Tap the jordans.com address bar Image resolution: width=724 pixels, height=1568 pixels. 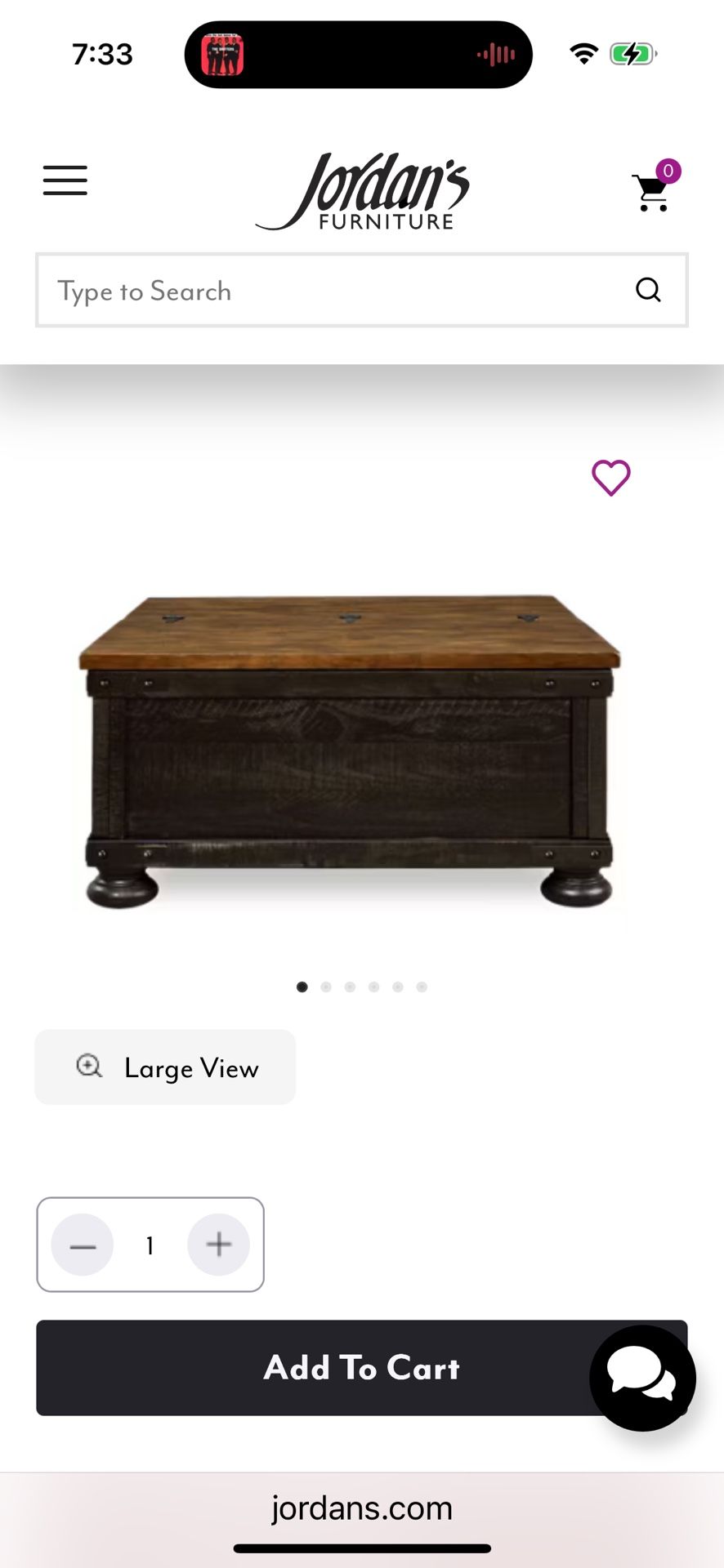click(362, 1508)
